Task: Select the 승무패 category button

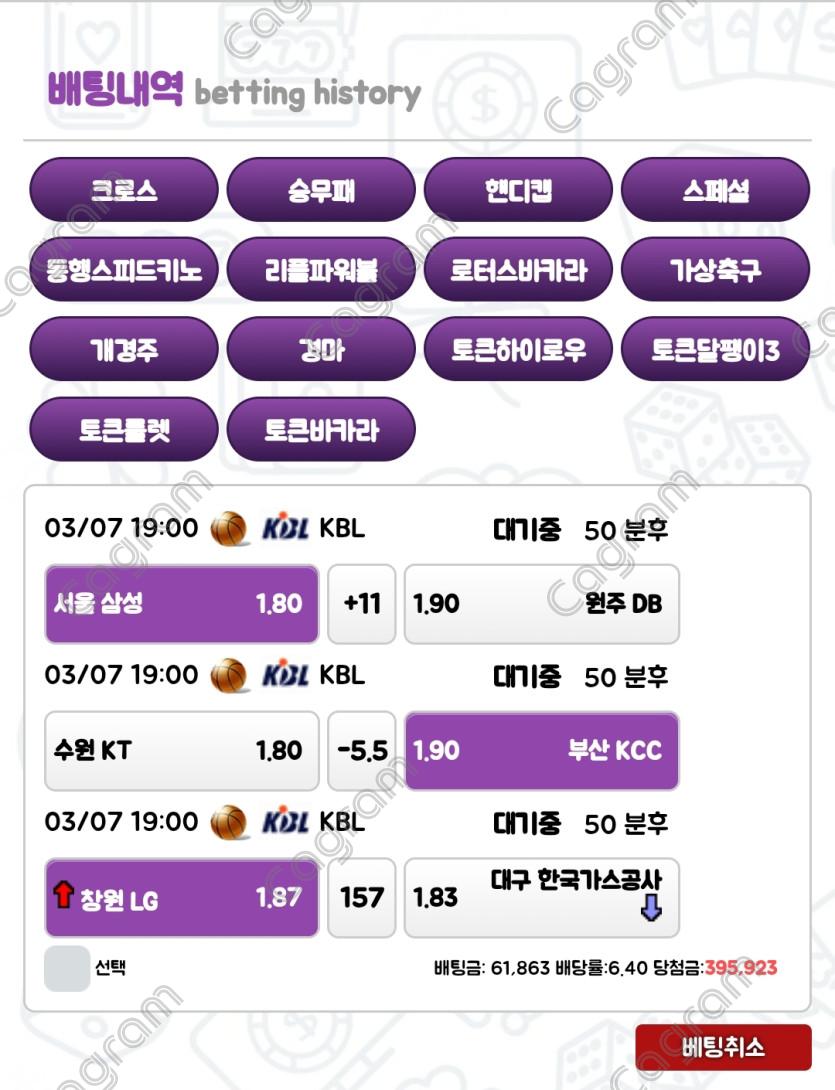Action: click(x=321, y=190)
